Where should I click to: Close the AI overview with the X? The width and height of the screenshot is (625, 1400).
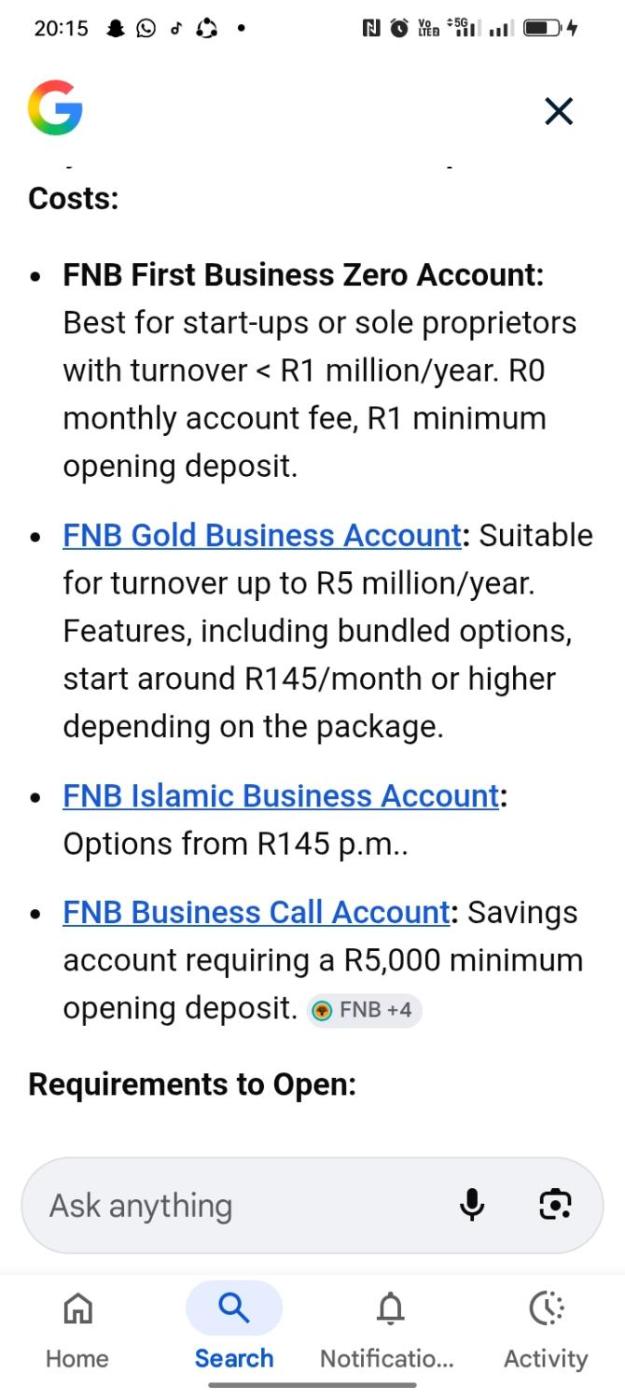(558, 111)
